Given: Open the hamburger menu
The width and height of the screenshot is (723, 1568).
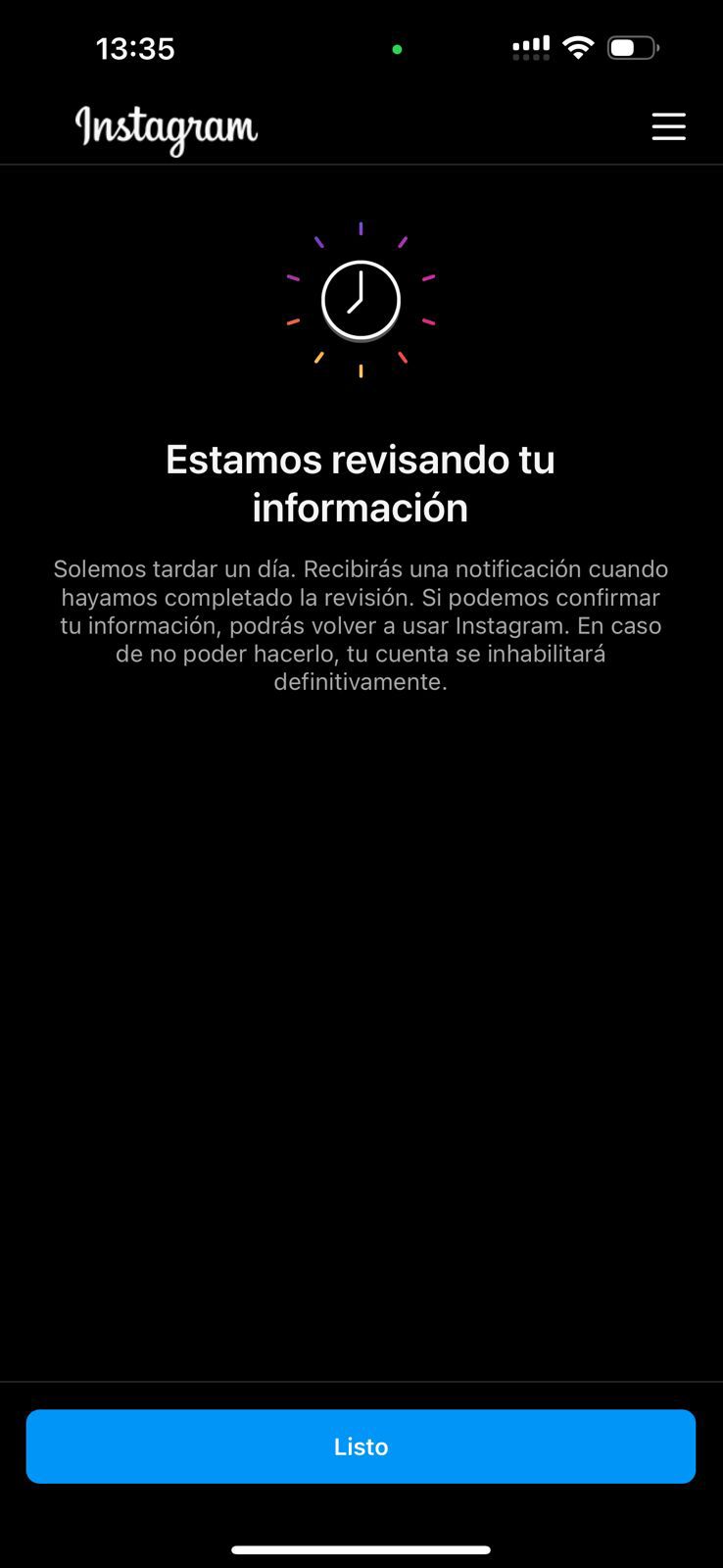Looking at the screenshot, I should point(668,126).
